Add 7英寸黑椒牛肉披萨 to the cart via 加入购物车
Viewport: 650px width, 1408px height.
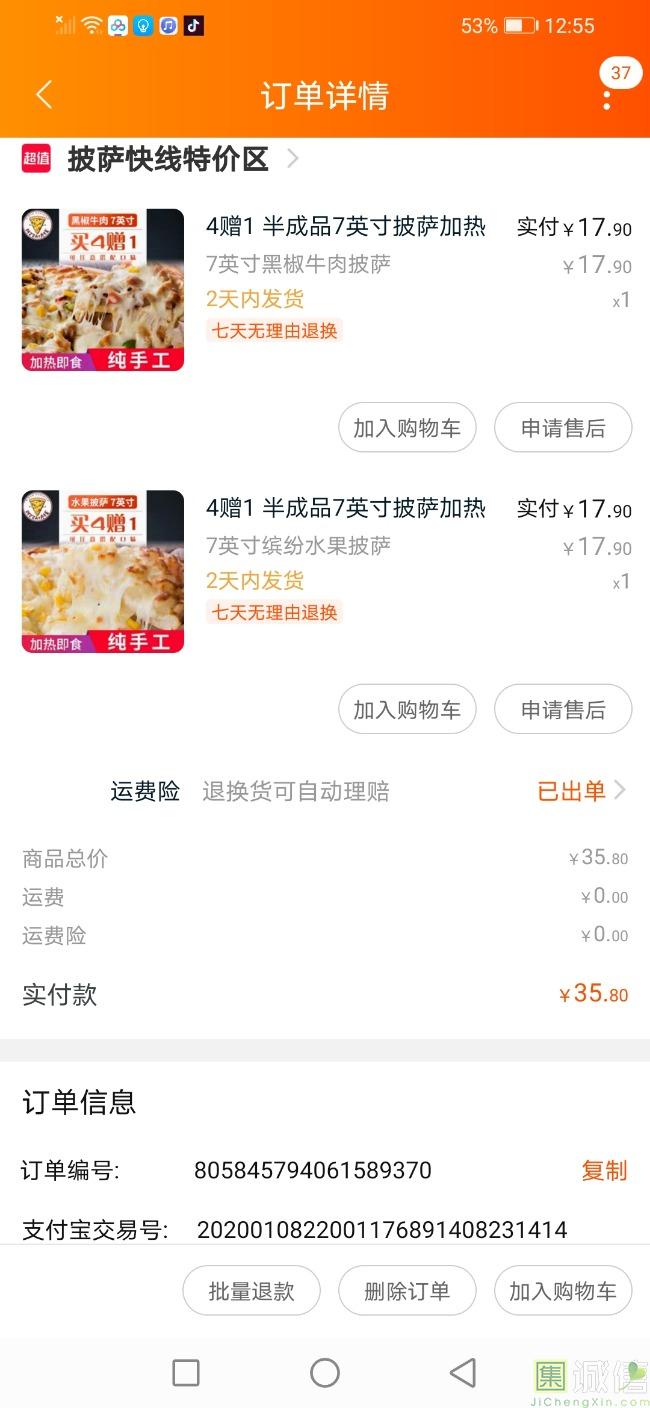click(x=407, y=428)
